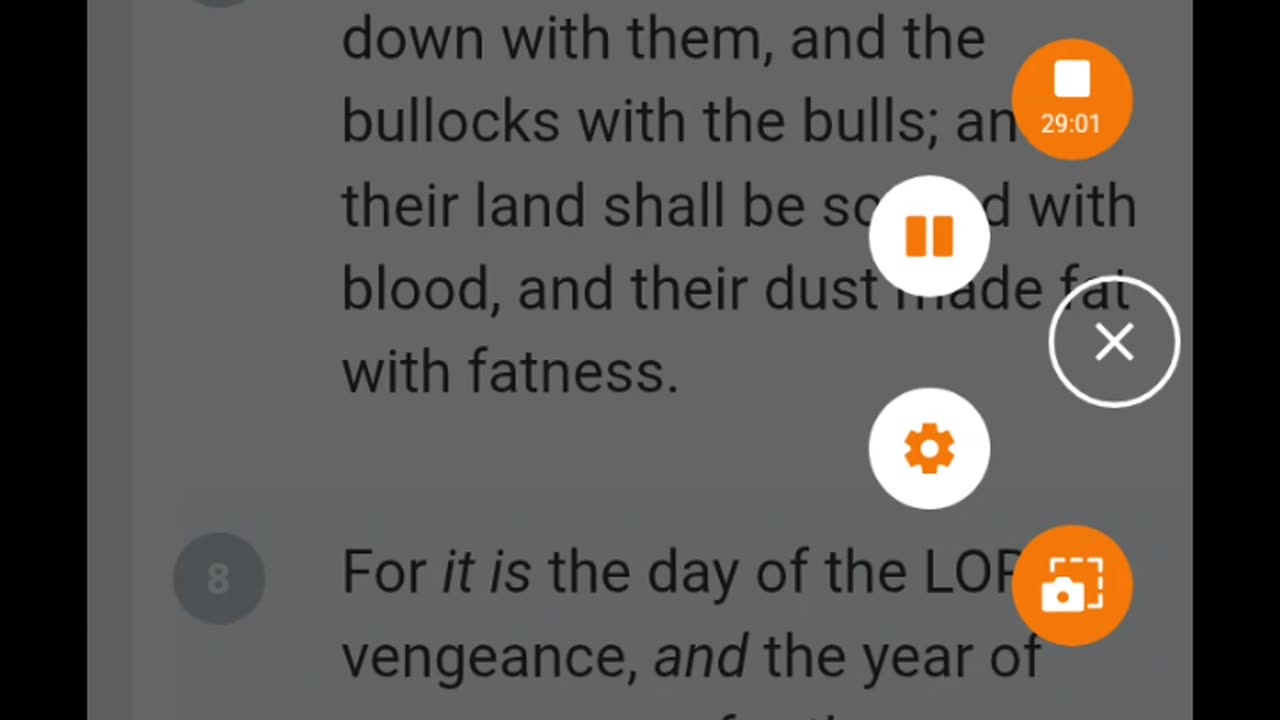Close the floating recorder menu
This screenshot has width=1280, height=720.
pos(1114,342)
